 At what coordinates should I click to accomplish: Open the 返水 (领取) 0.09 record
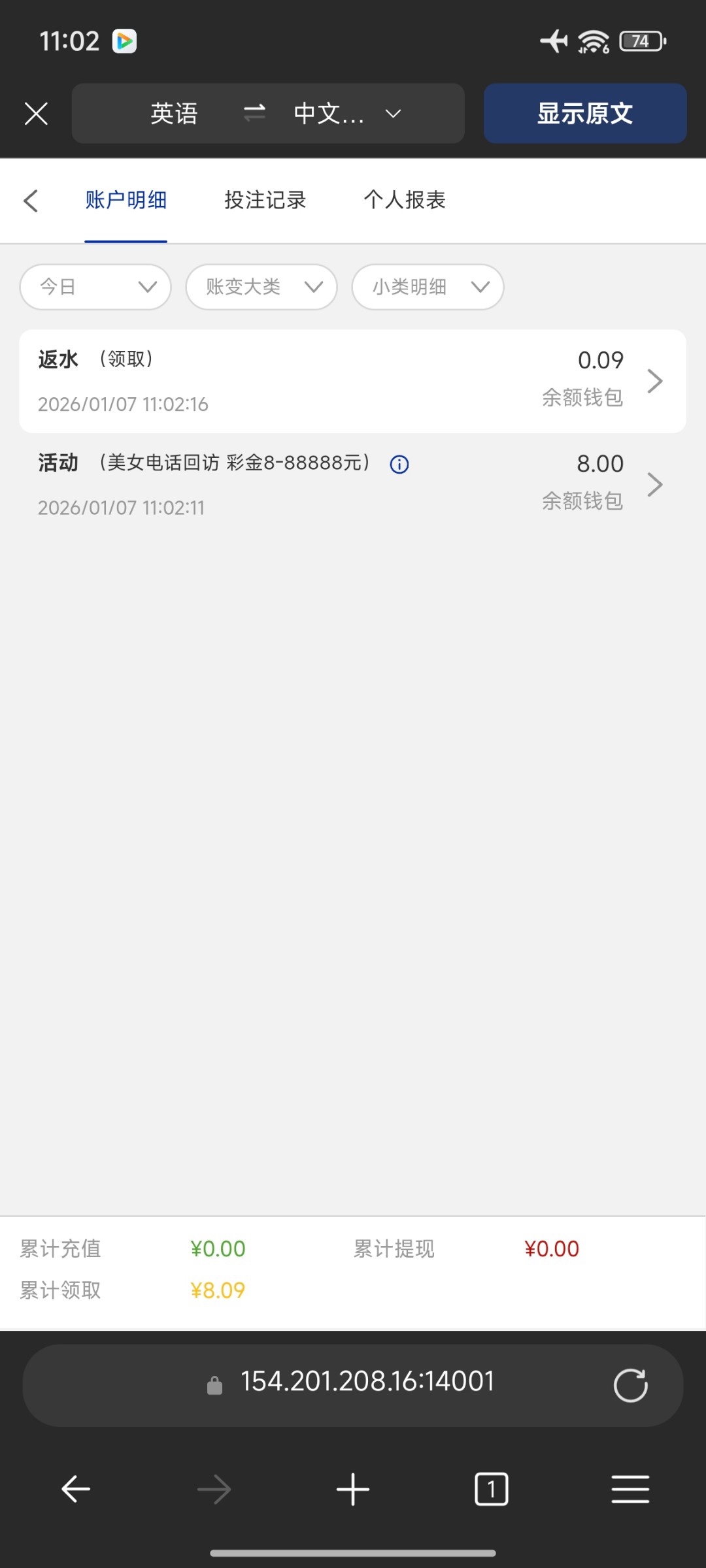[x=353, y=381]
